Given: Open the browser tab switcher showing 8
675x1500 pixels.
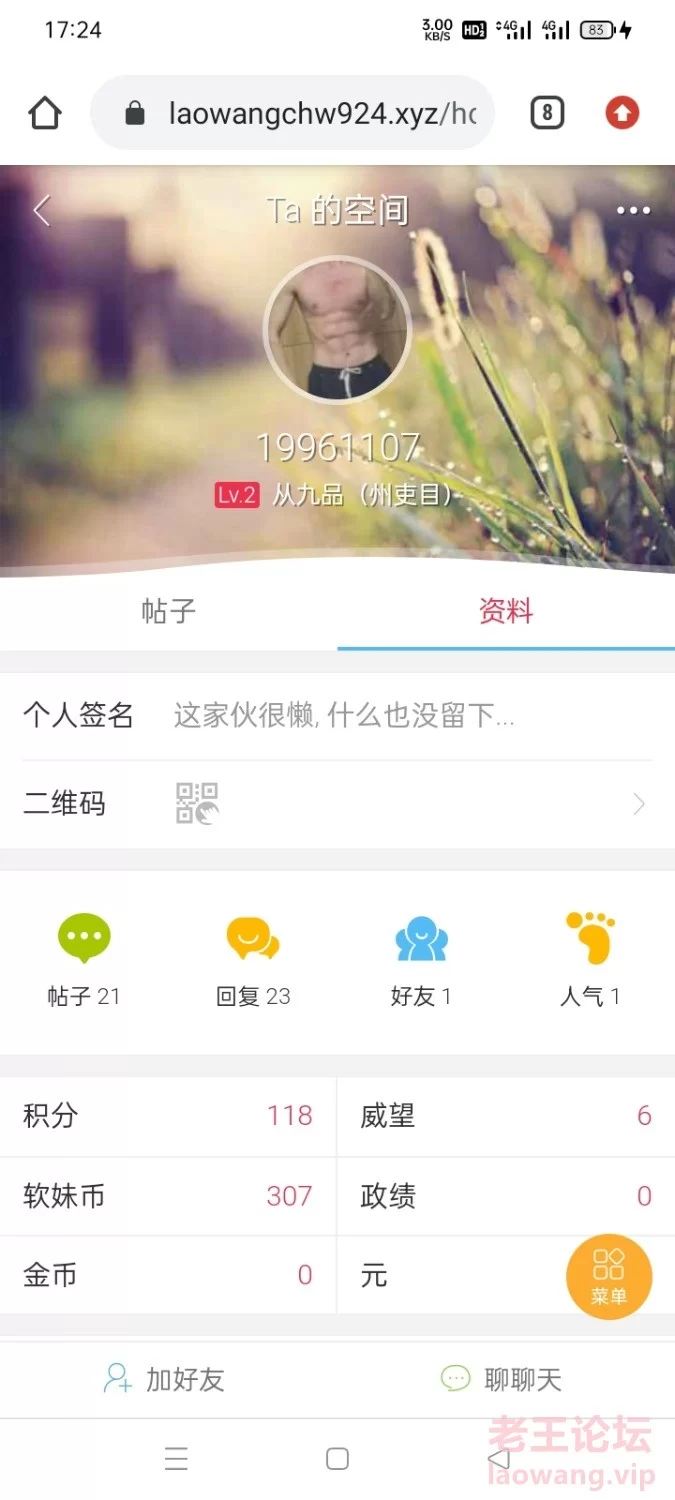Looking at the screenshot, I should click(x=547, y=113).
